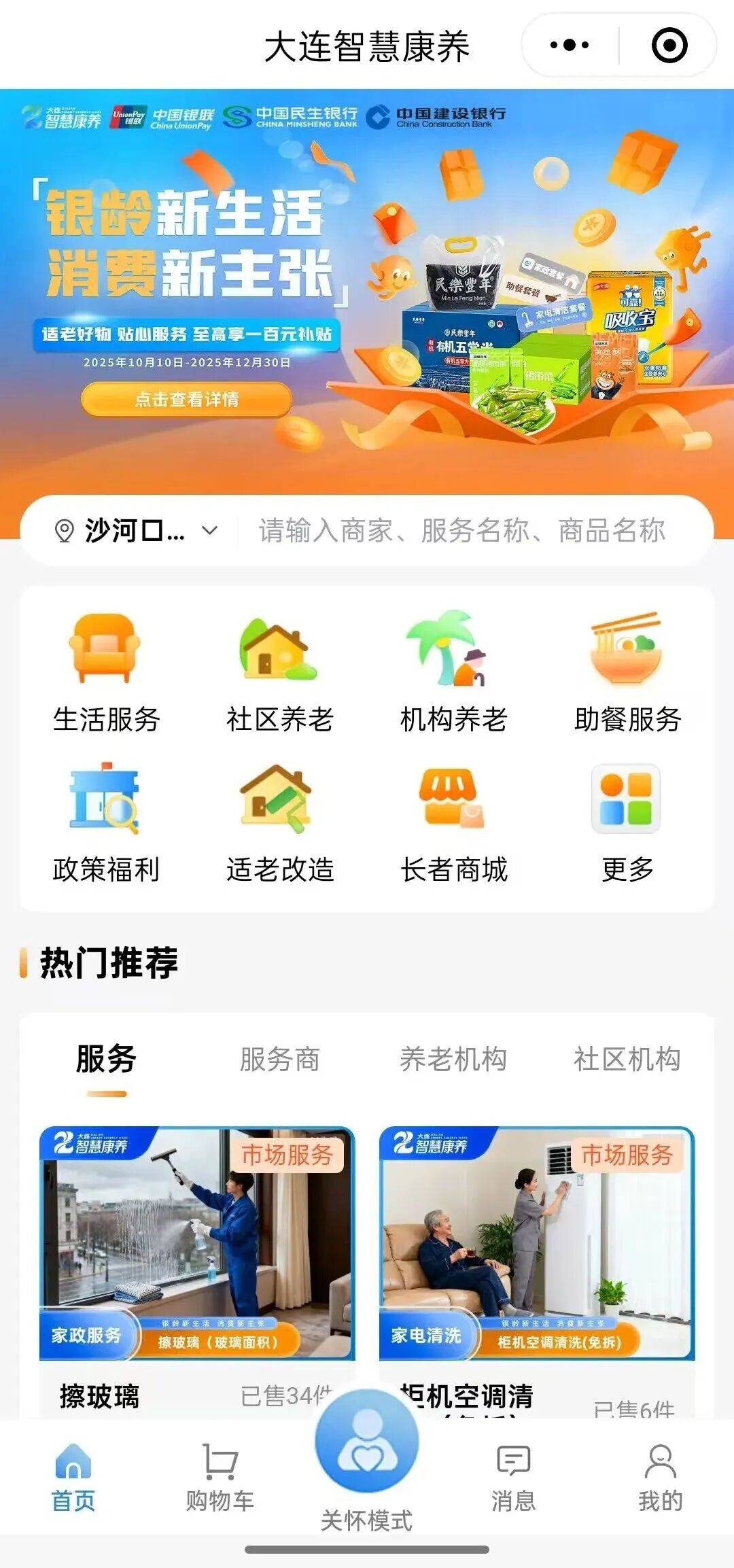The image size is (734, 1568).
Task: Switch to the 服务商 tab
Action: pos(279,1059)
